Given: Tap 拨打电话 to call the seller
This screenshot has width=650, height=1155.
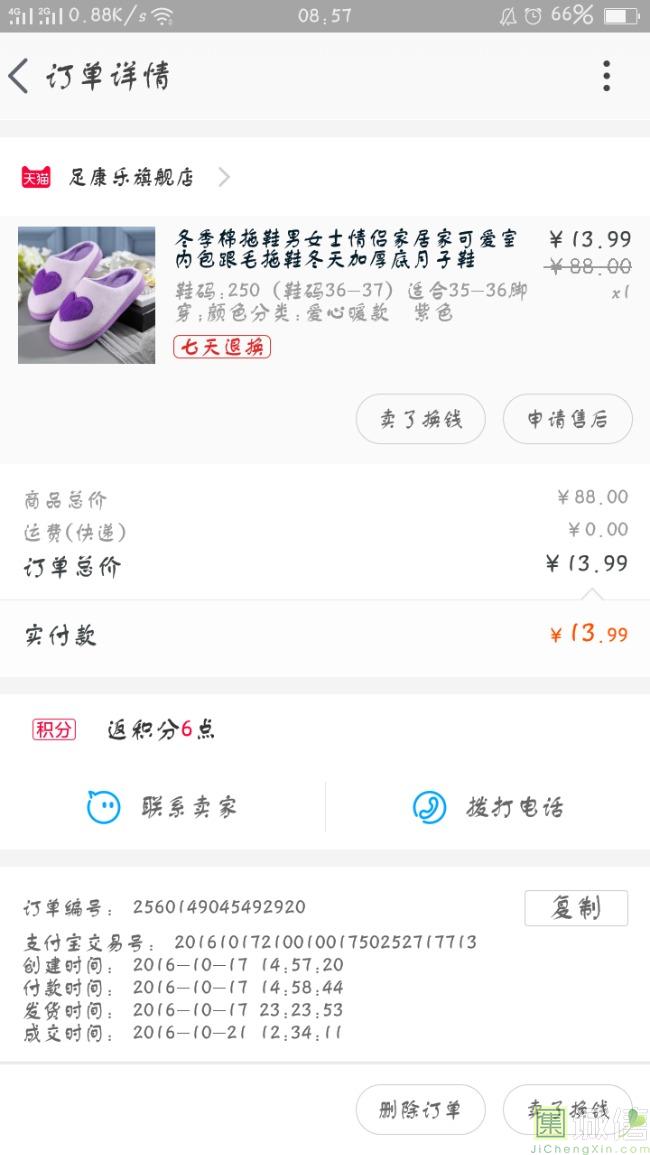Looking at the screenshot, I should tap(488, 807).
